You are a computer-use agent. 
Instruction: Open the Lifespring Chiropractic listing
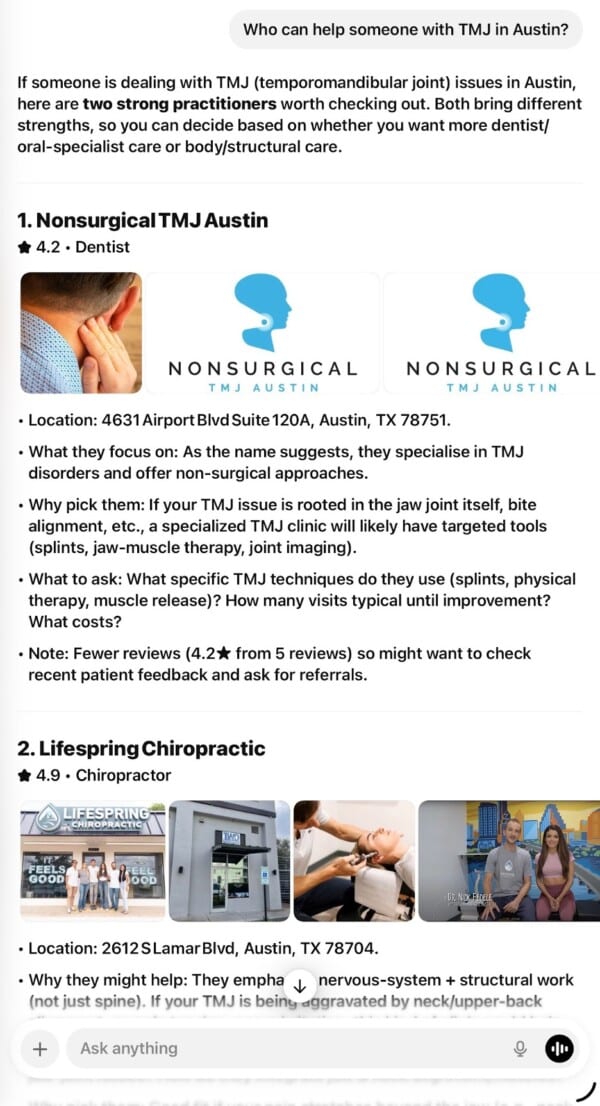(x=141, y=748)
